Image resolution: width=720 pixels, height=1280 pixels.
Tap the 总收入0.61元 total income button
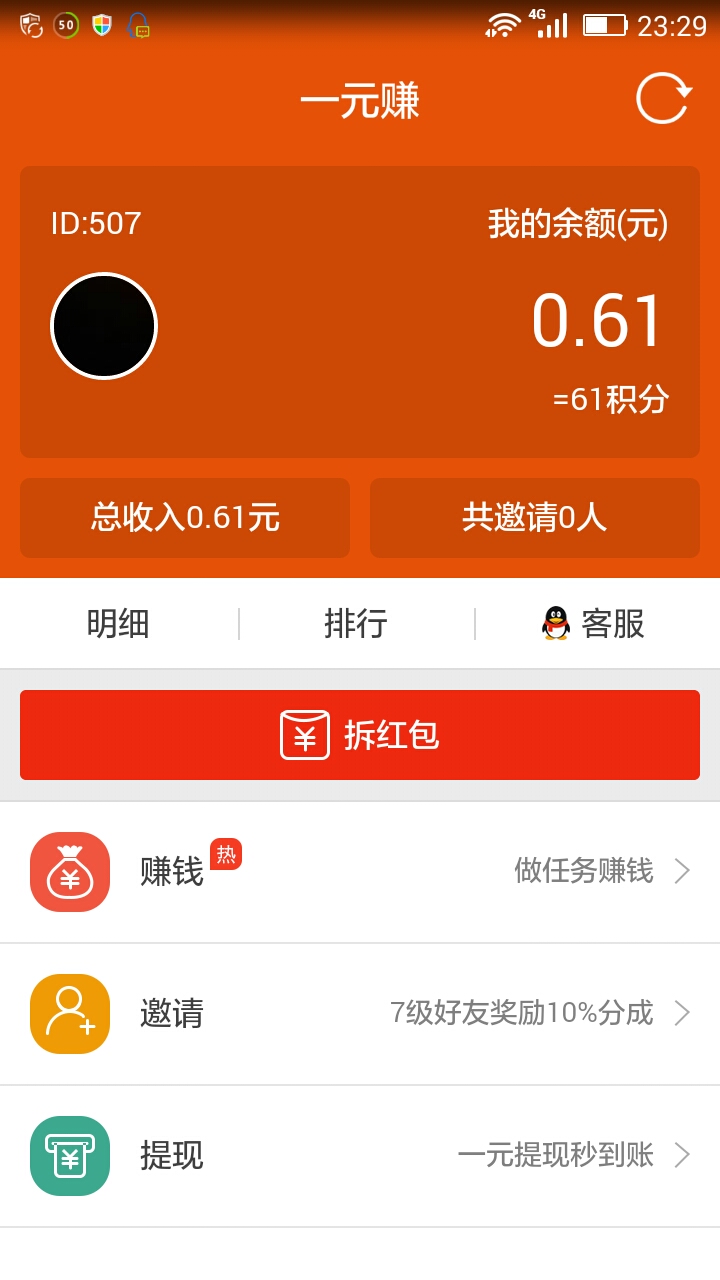point(185,517)
